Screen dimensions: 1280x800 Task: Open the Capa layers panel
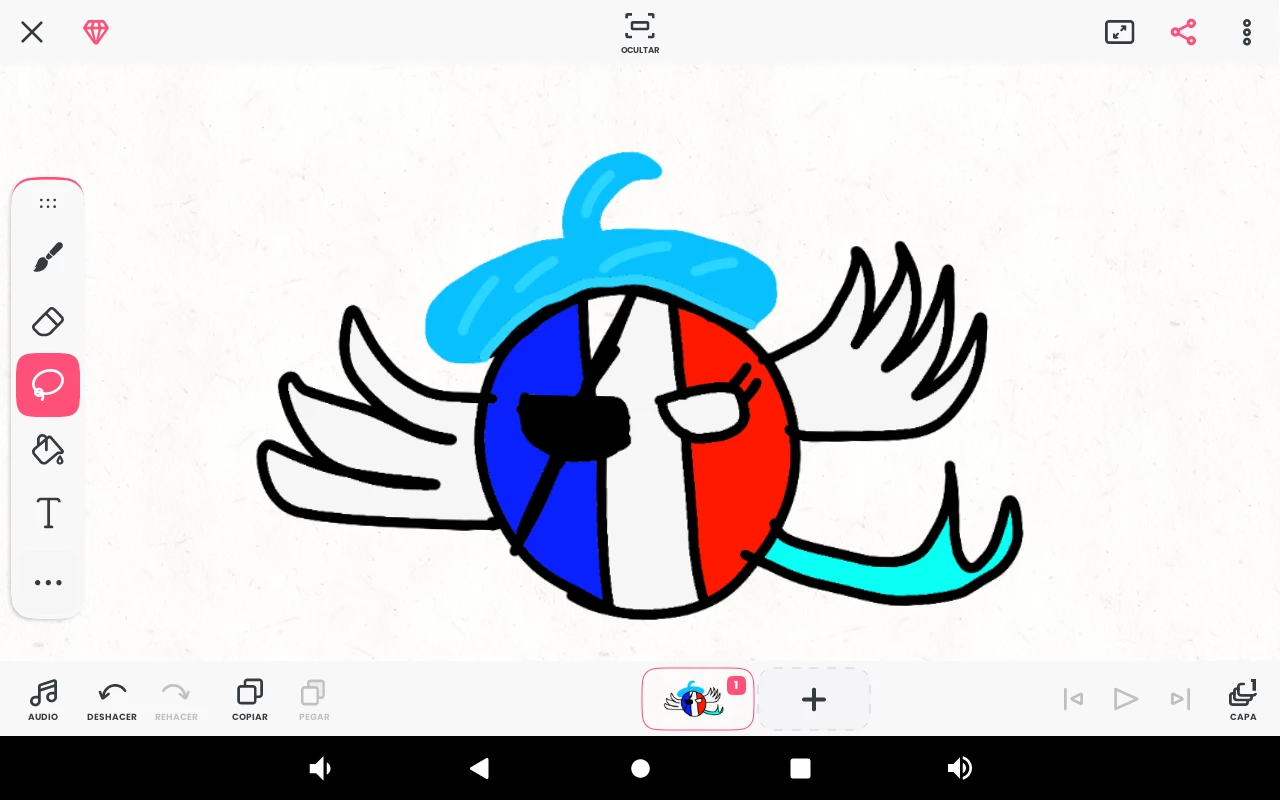pos(1243,700)
